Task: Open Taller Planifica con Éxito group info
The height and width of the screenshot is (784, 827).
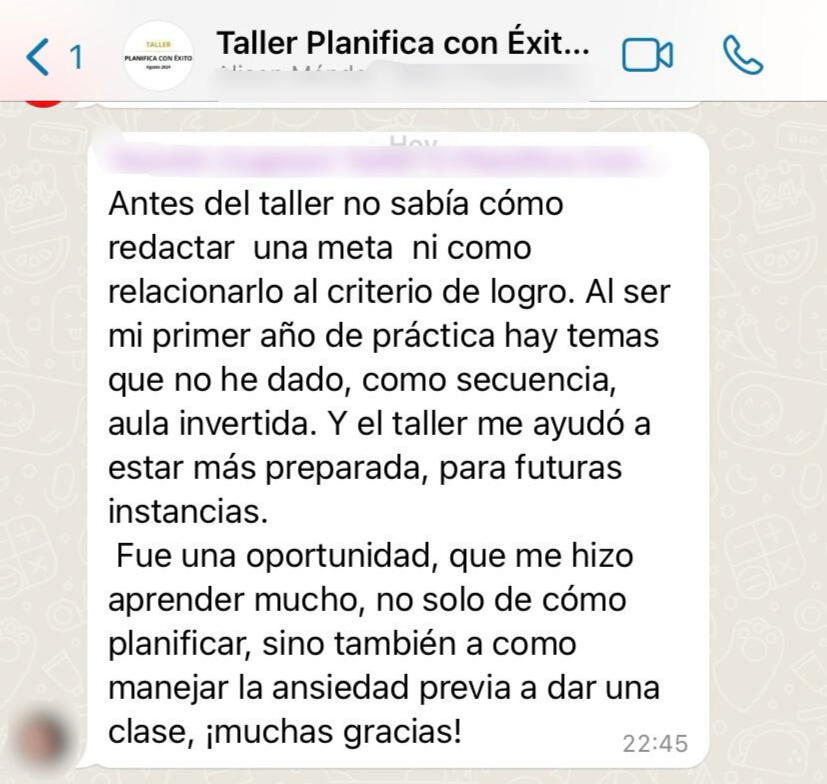Action: 402,44
